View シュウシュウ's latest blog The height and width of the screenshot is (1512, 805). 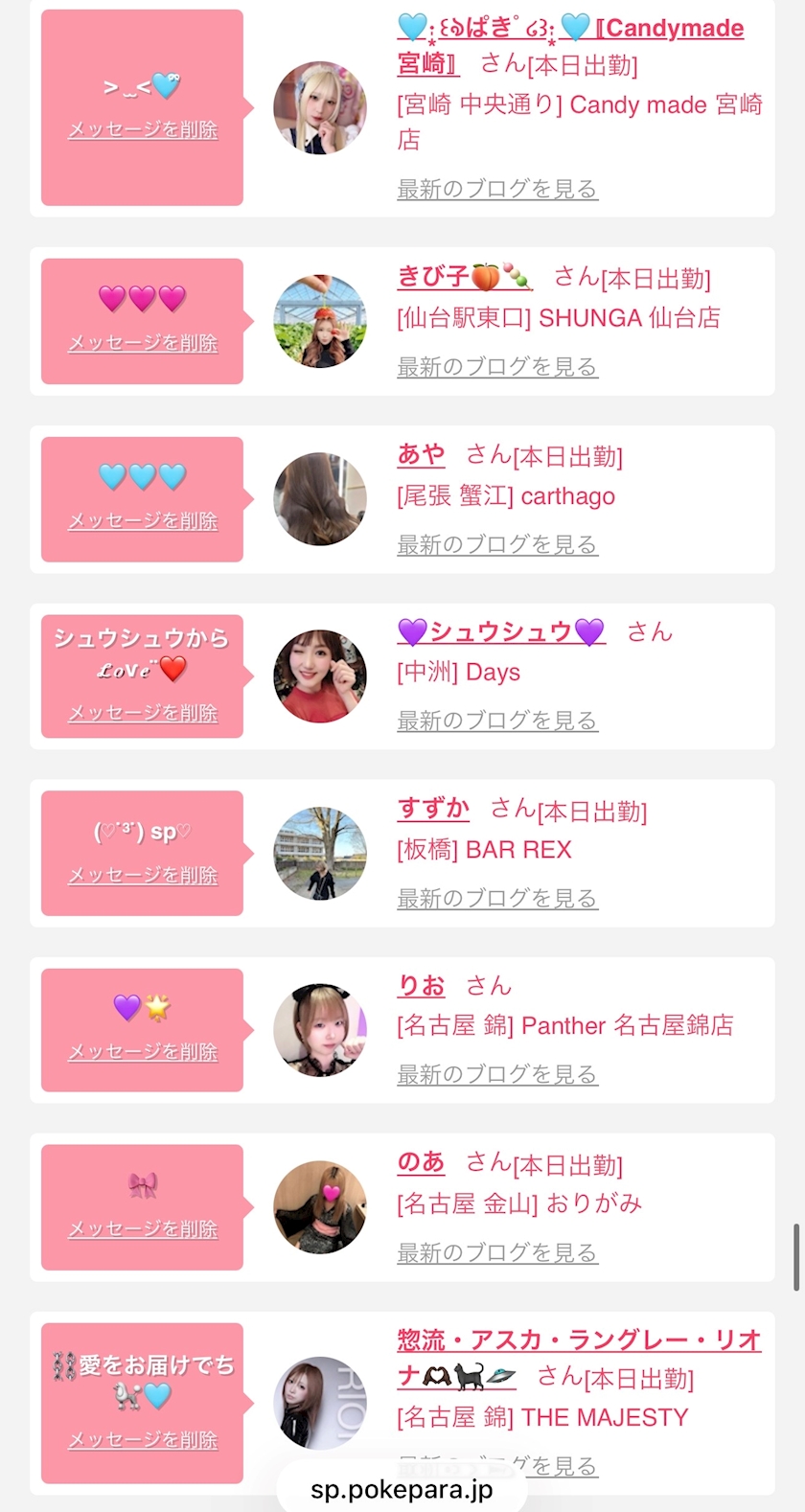coord(497,720)
